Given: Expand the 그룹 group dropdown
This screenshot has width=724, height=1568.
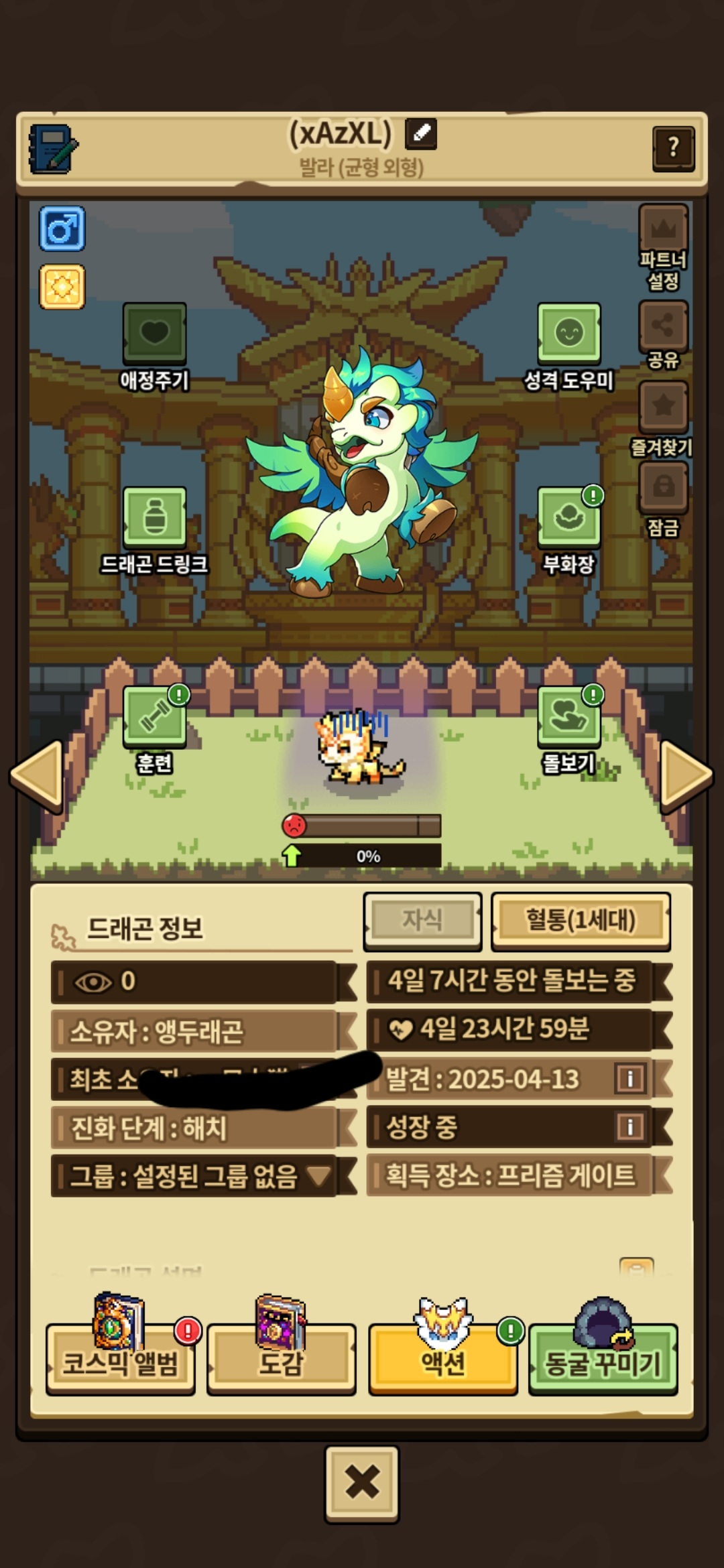Looking at the screenshot, I should [x=318, y=1175].
